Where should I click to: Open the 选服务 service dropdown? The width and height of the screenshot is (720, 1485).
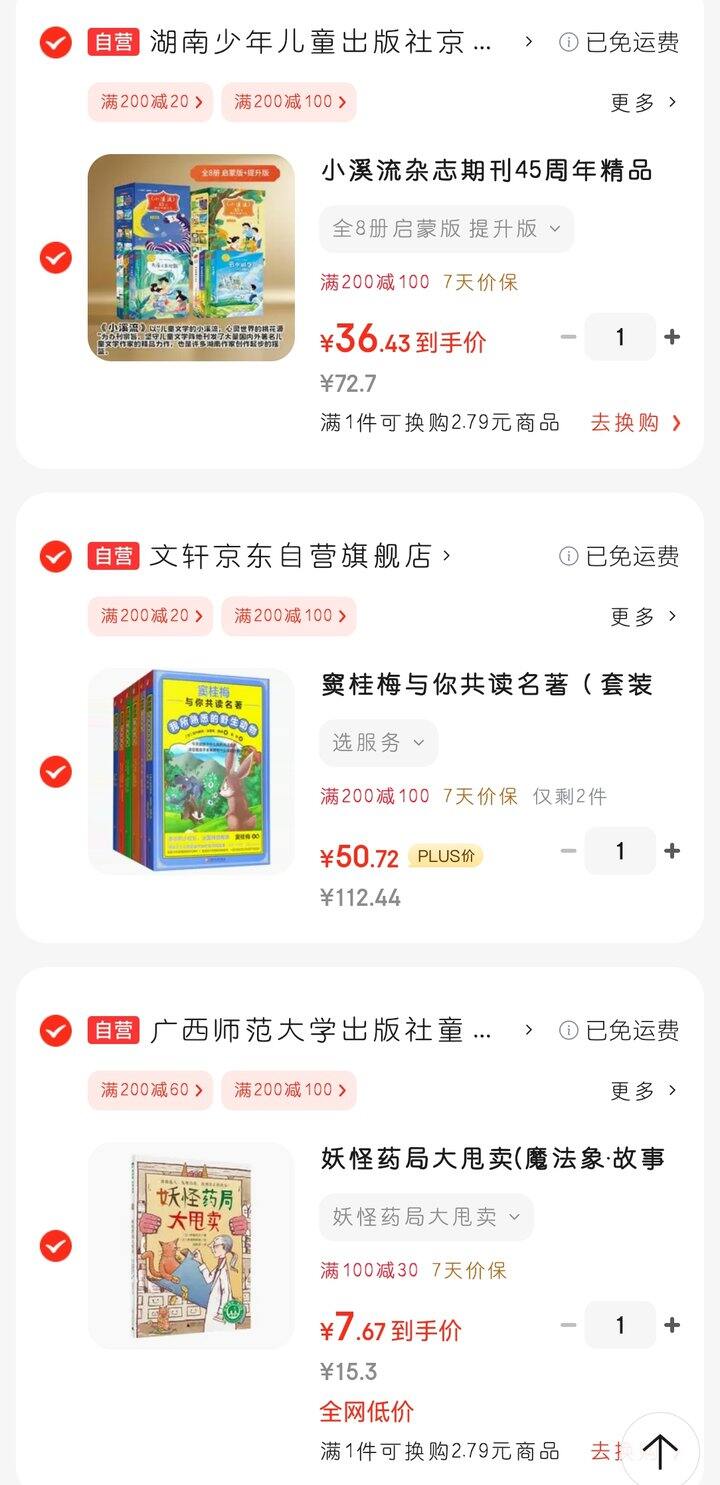pyautogui.click(x=377, y=743)
